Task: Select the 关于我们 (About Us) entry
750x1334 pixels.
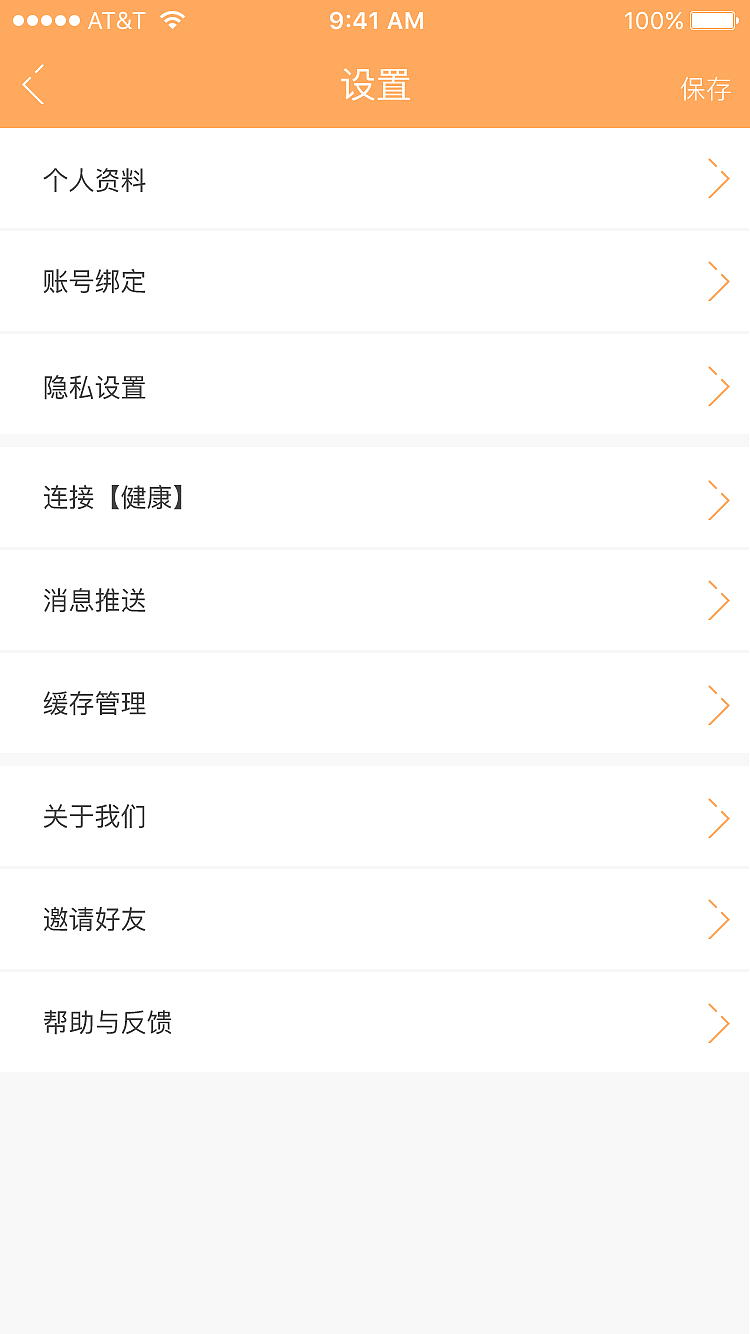Action: pyautogui.click(x=95, y=816)
